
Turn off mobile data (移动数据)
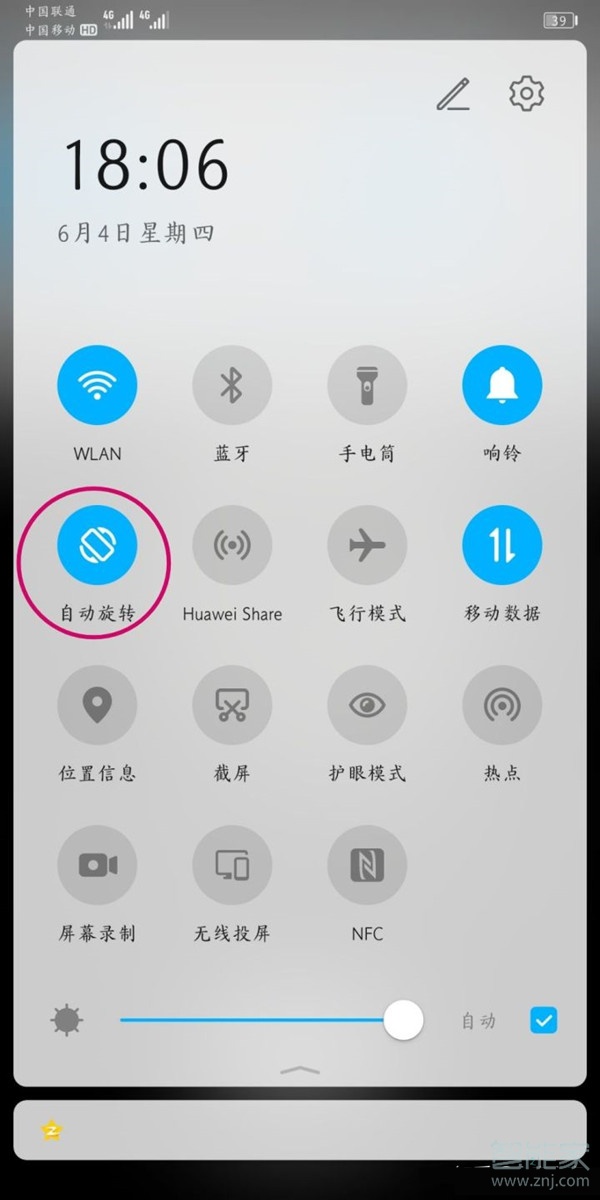(502, 545)
